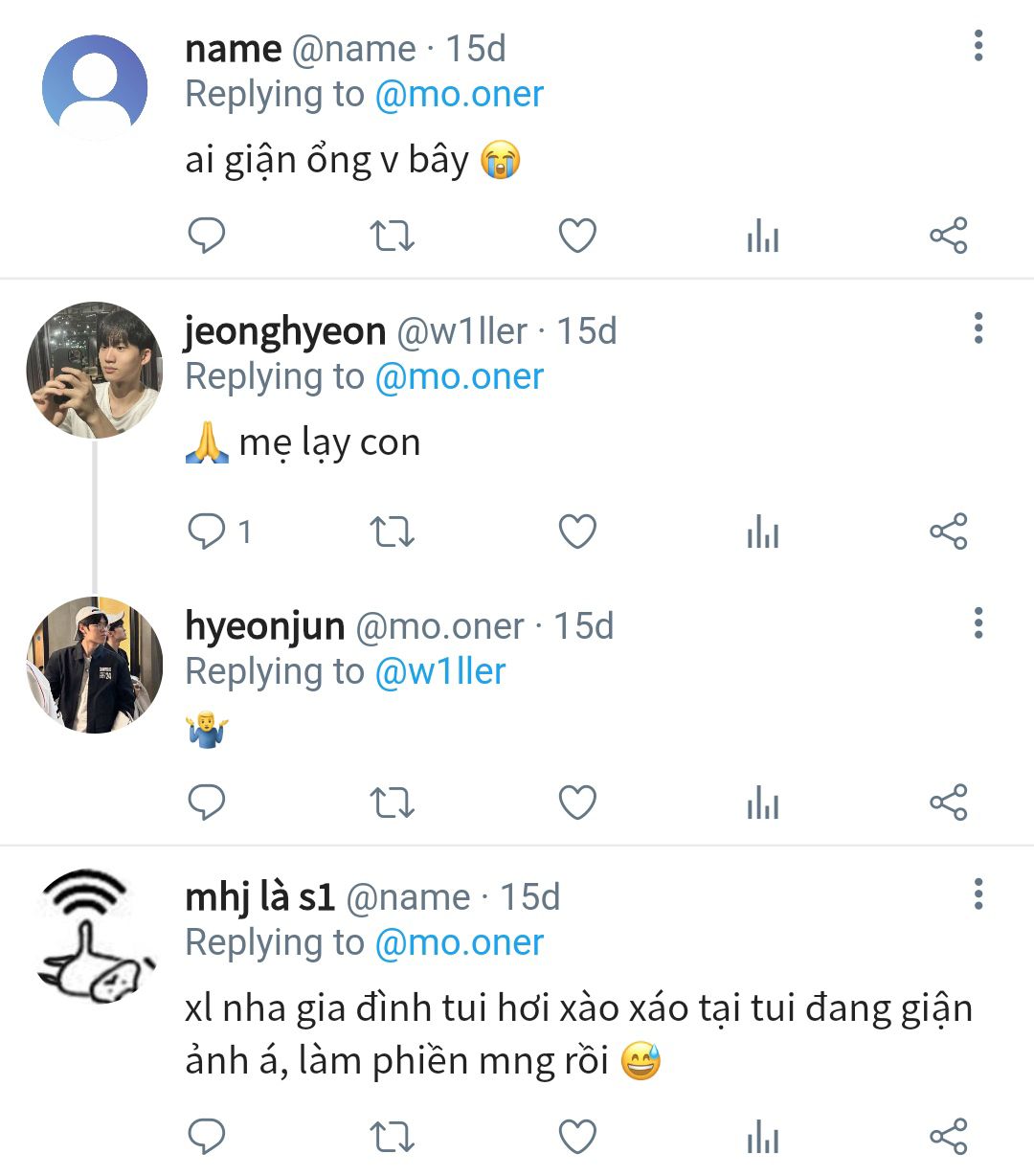The height and width of the screenshot is (1176, 1034).
Task: Like hyeonjun's shrug emoji reply
Action: point(577,803)
